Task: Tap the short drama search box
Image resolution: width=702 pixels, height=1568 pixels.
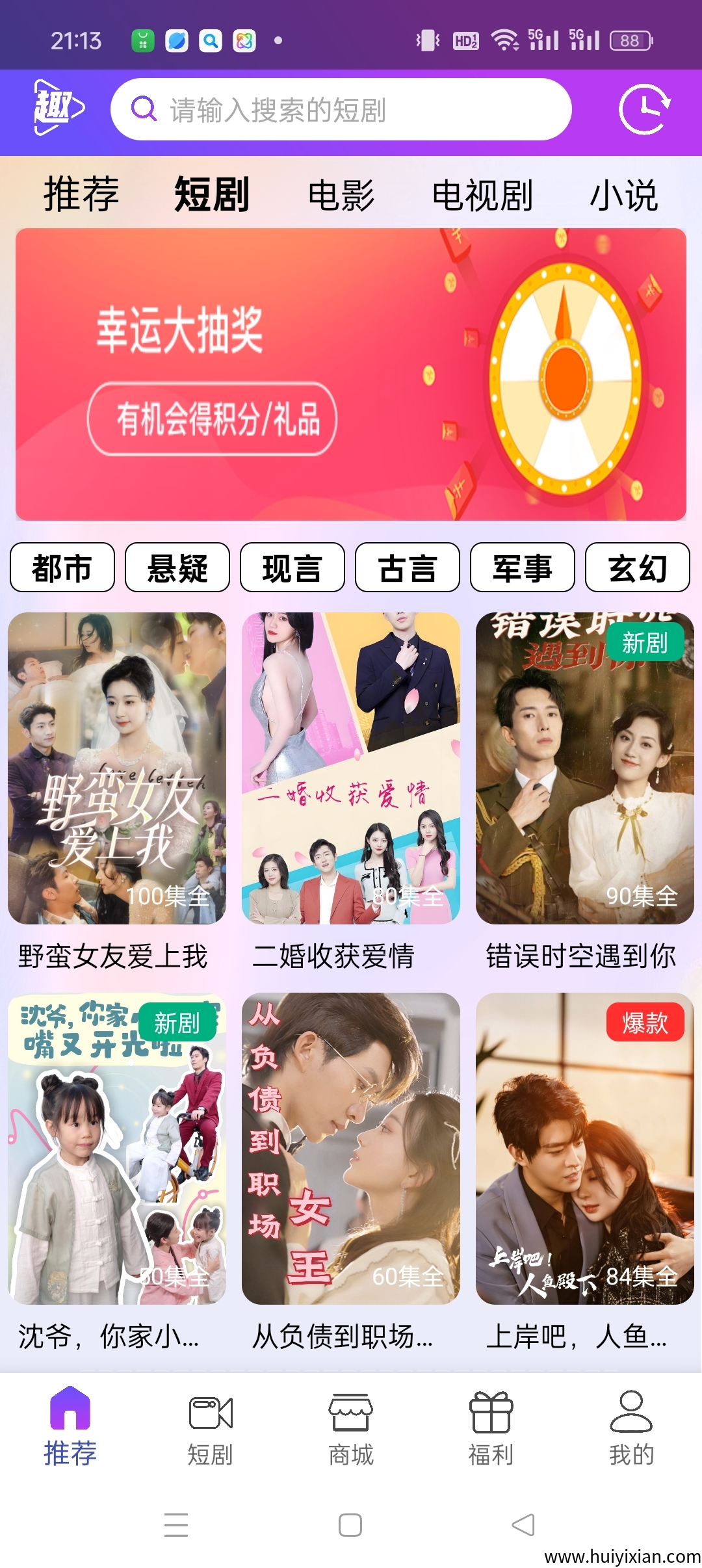Action: (x=341, y=109)
